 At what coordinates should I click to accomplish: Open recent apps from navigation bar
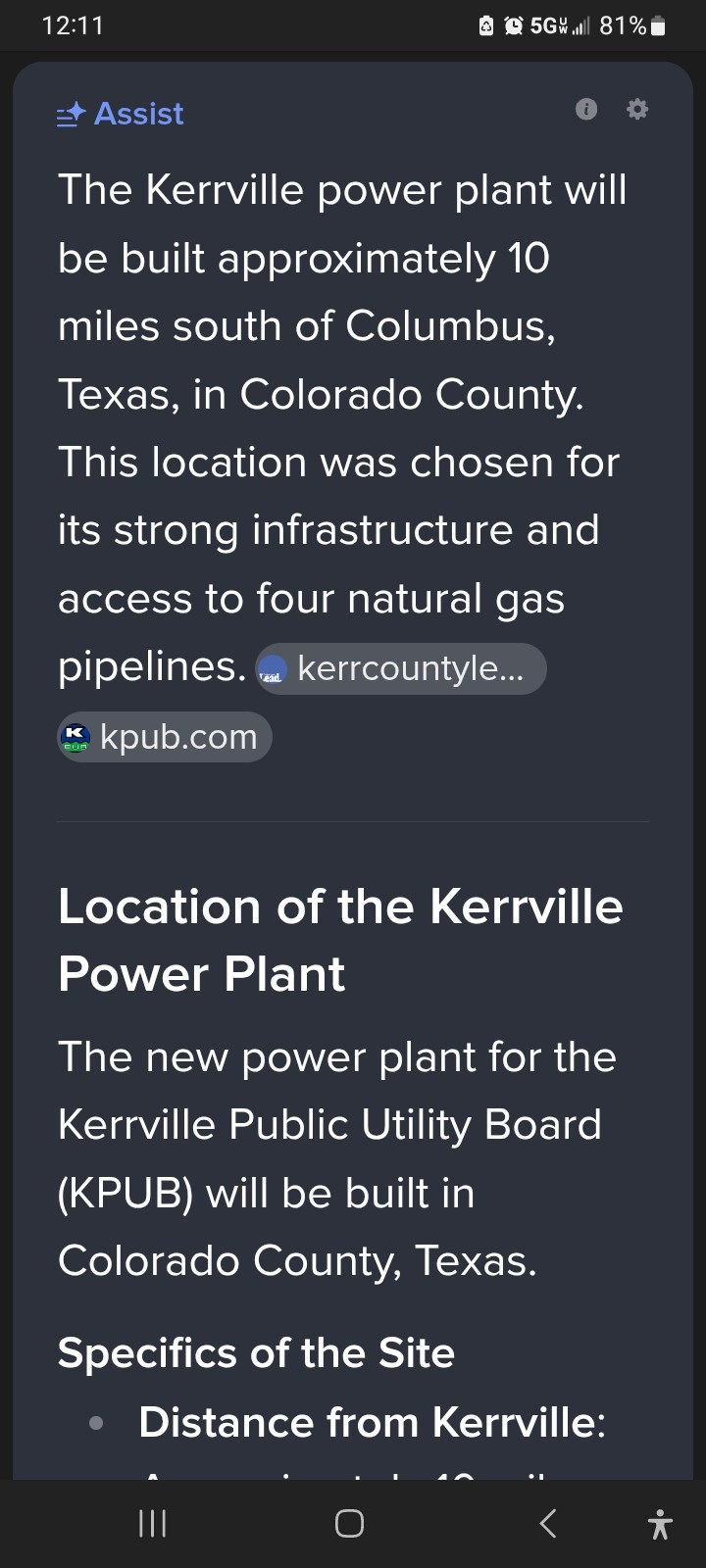coord(153,1523)
